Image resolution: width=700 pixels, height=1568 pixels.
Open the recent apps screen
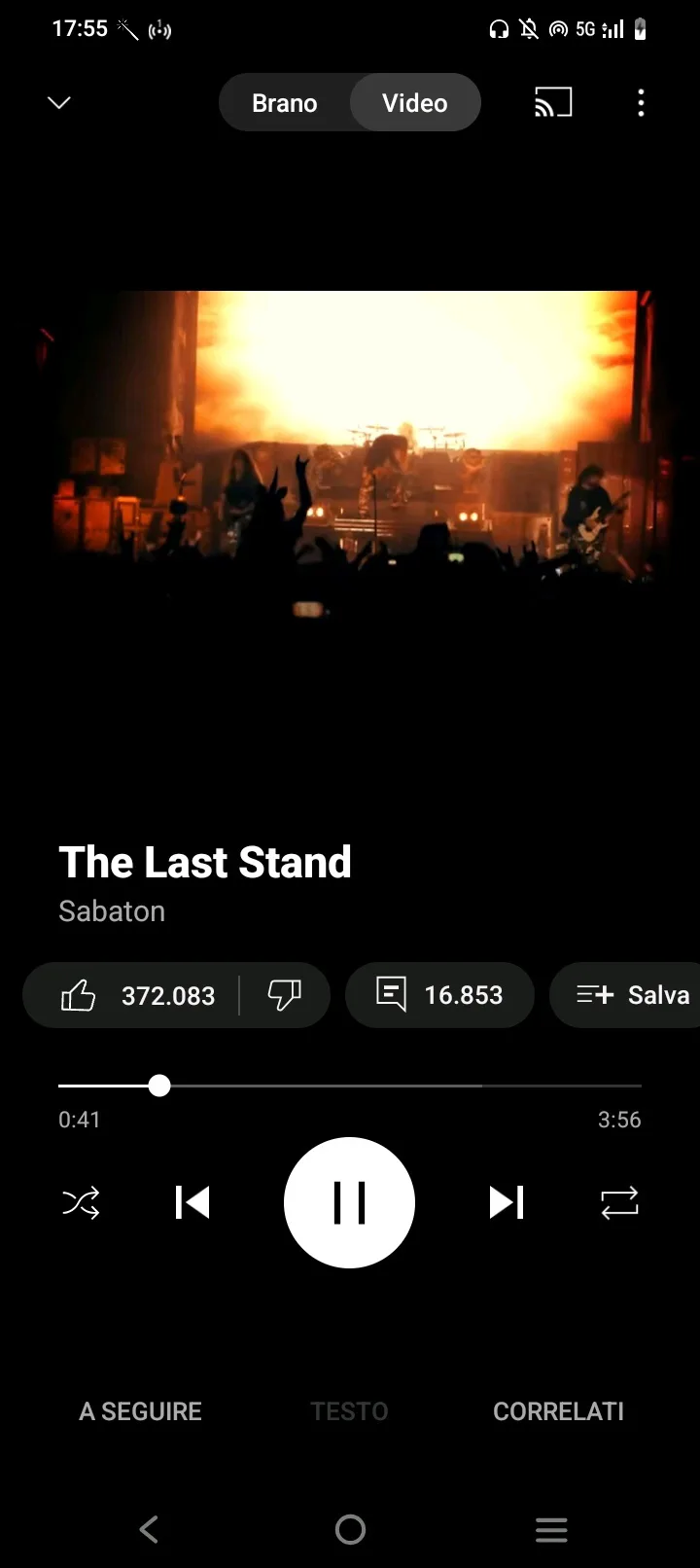(x=551, y=1530)
